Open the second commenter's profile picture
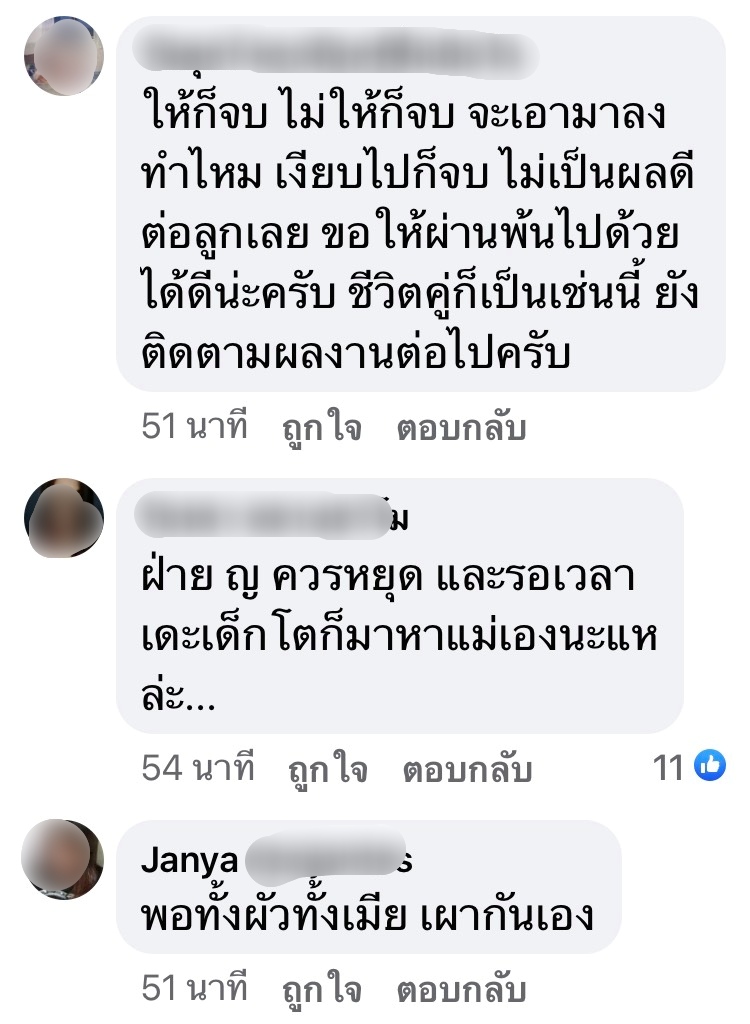Viewport: 750px width, 1024px height. (x=63, y=517)
